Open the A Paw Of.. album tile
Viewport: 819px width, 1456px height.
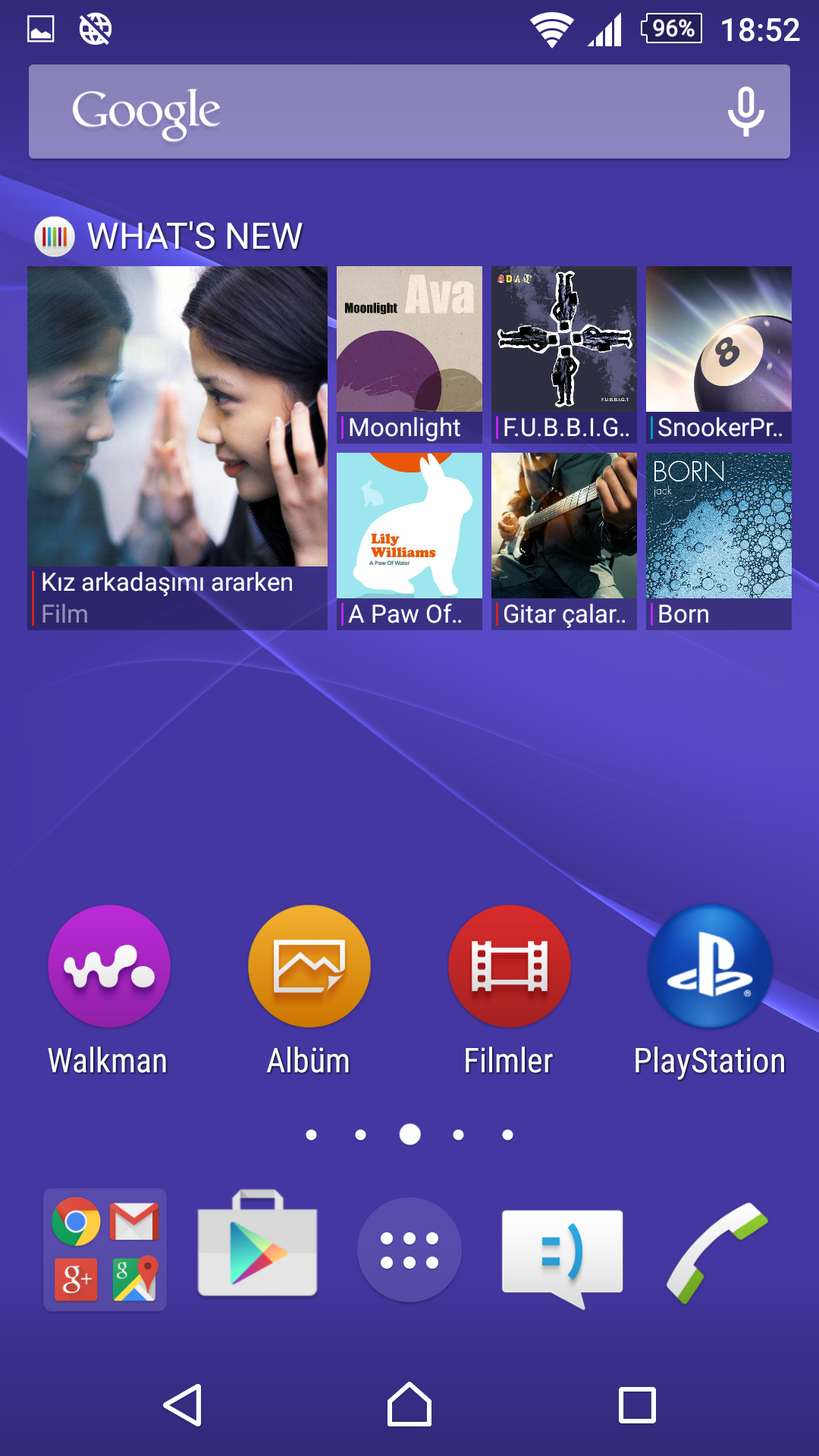(409, 541)
